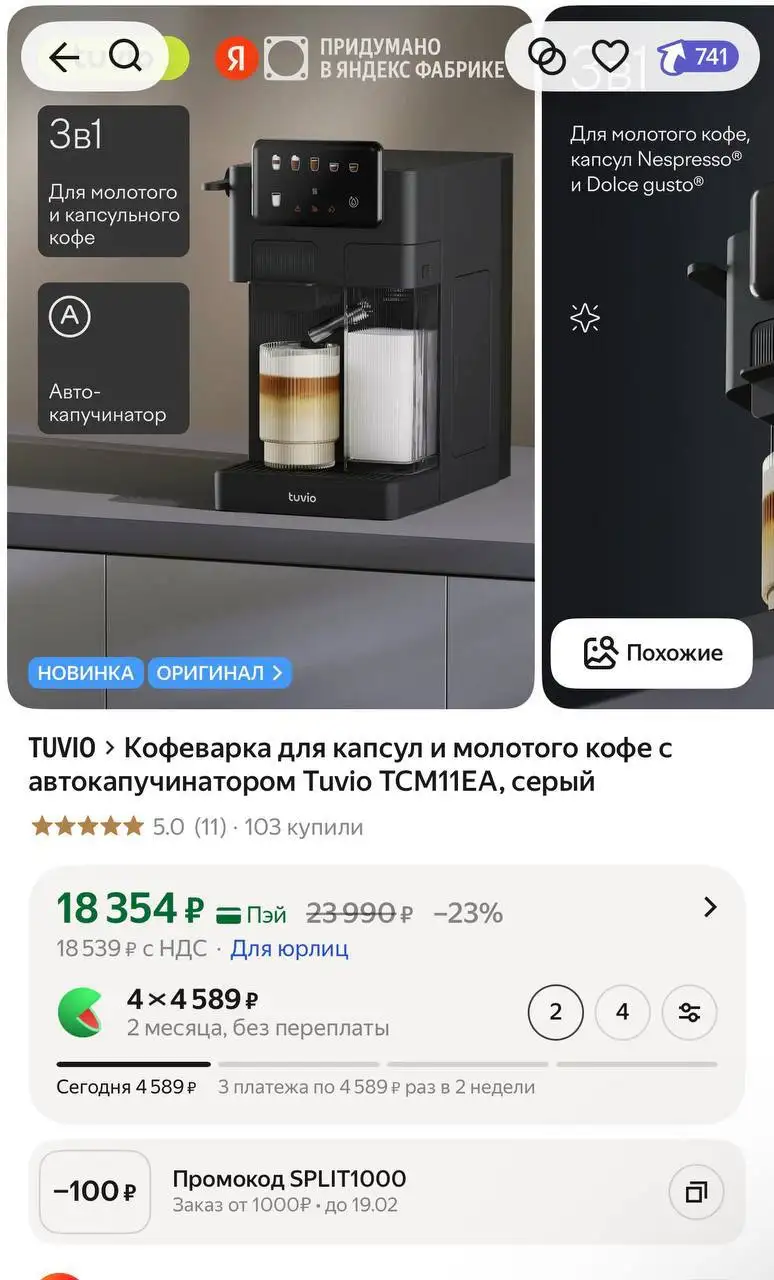Viewport: 774px width, 1280px height.
Task: Click the back arrow to return
Action: click(x=64, y=58)
